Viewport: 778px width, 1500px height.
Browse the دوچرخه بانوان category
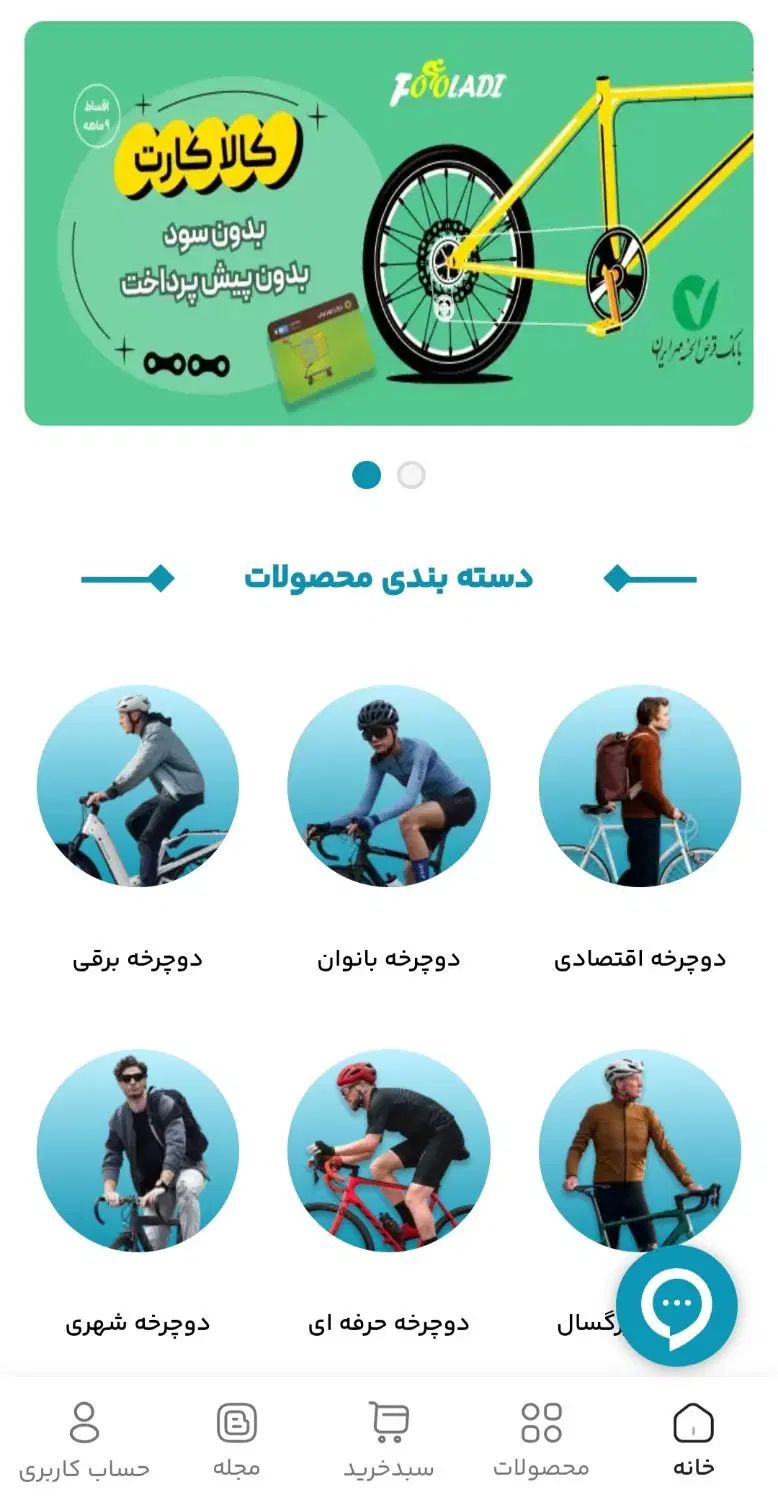tap(389, 786)
